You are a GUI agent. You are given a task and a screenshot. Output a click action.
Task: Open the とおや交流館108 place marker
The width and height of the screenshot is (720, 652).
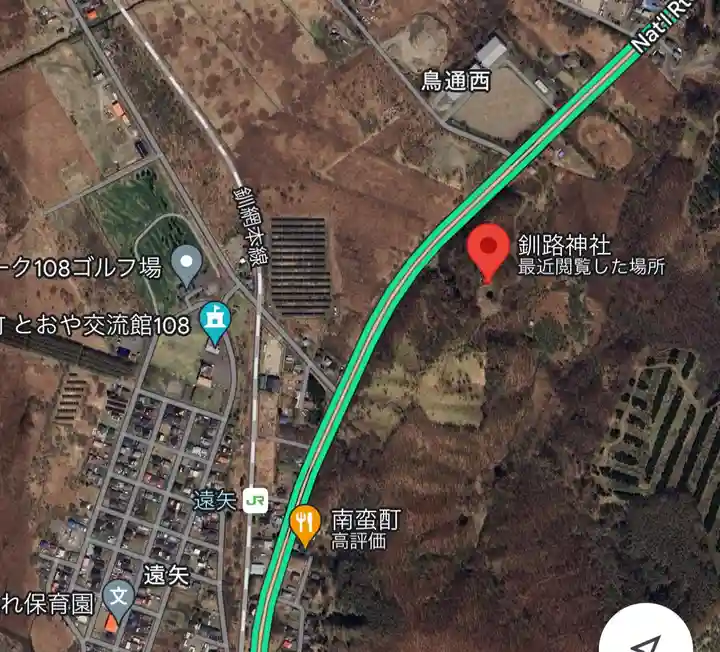point(215,320)
